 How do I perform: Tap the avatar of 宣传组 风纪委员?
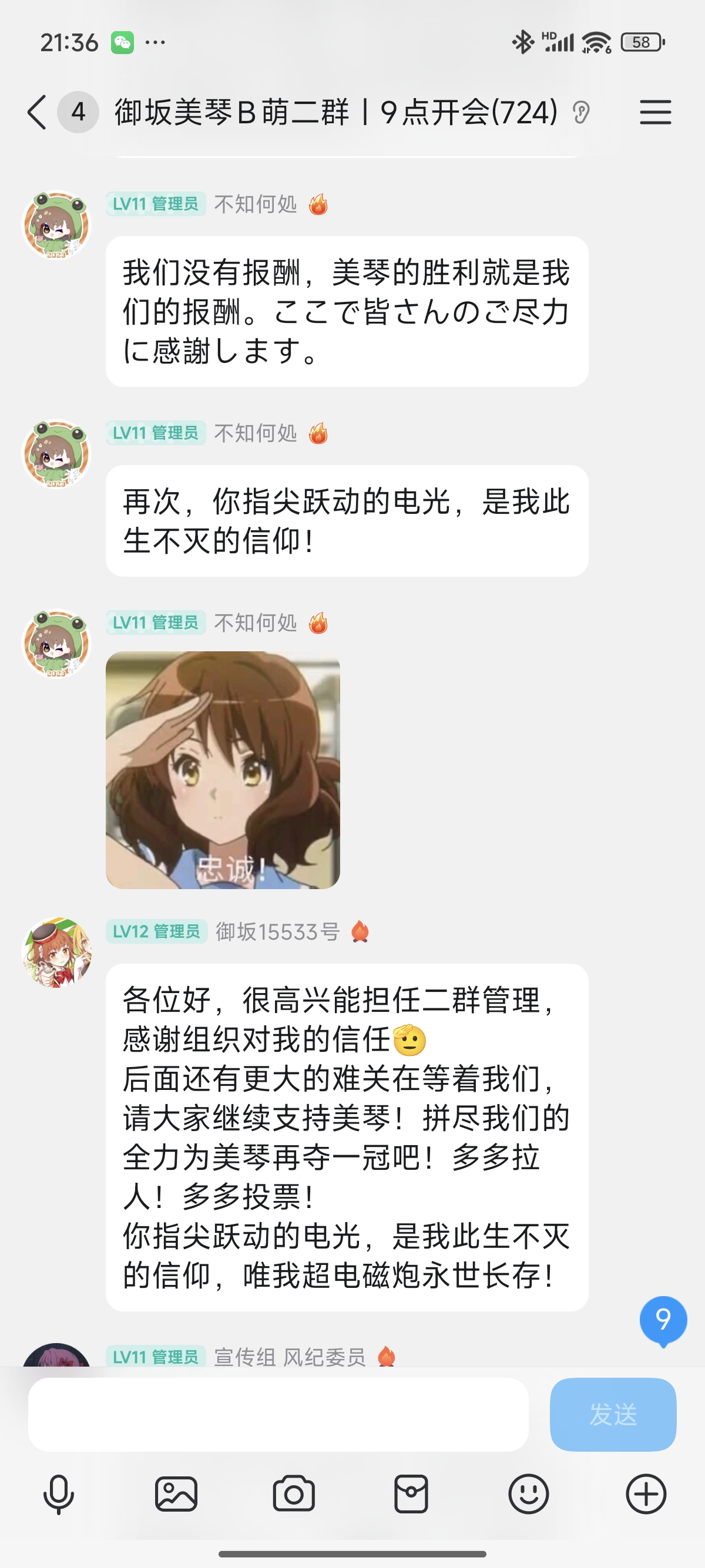(56, 1356)
